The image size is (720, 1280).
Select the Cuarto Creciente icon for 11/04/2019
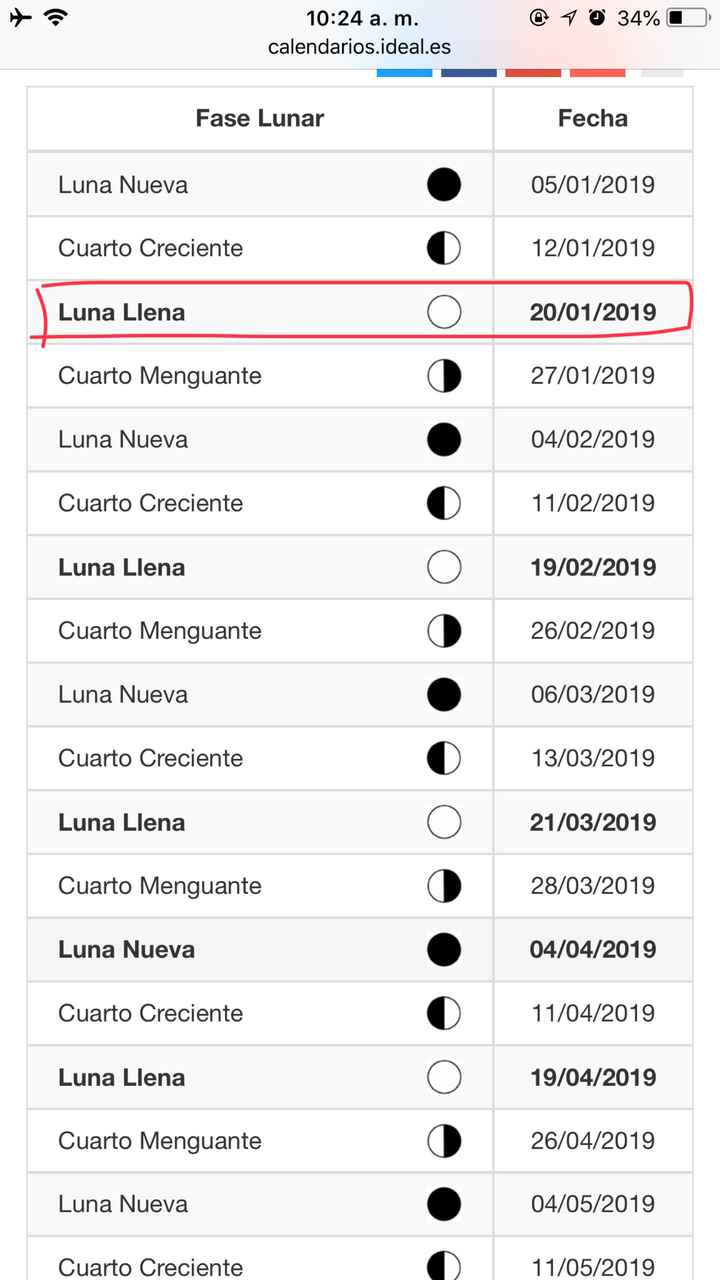443,1013
